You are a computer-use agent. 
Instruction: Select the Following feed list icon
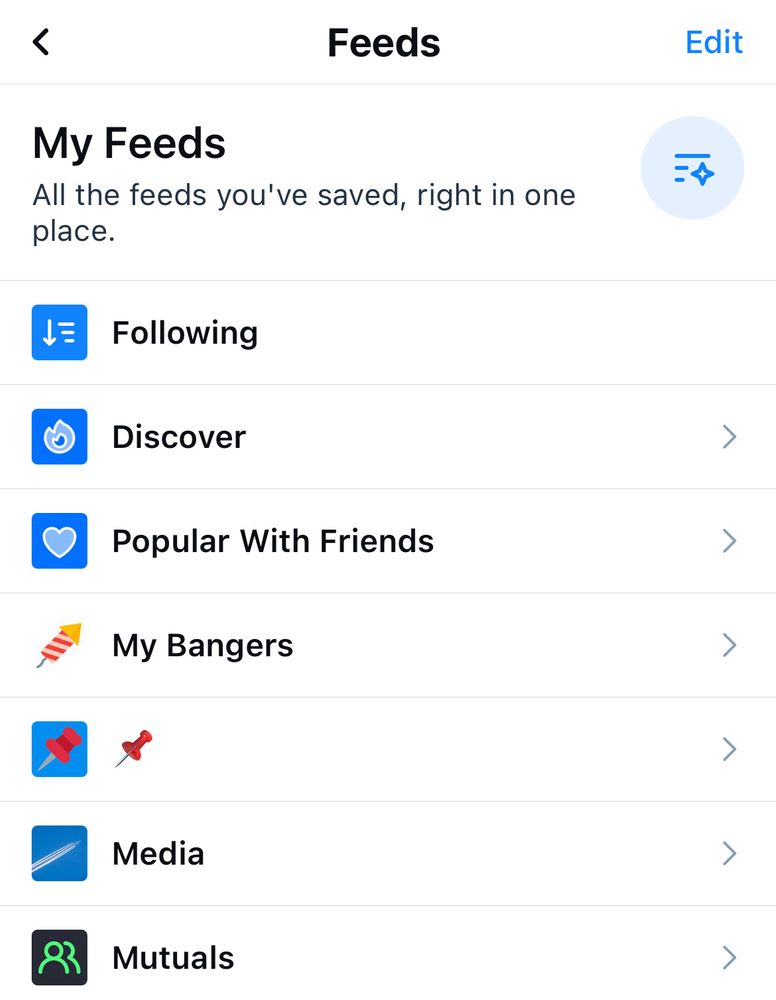(x=59, y=332)
